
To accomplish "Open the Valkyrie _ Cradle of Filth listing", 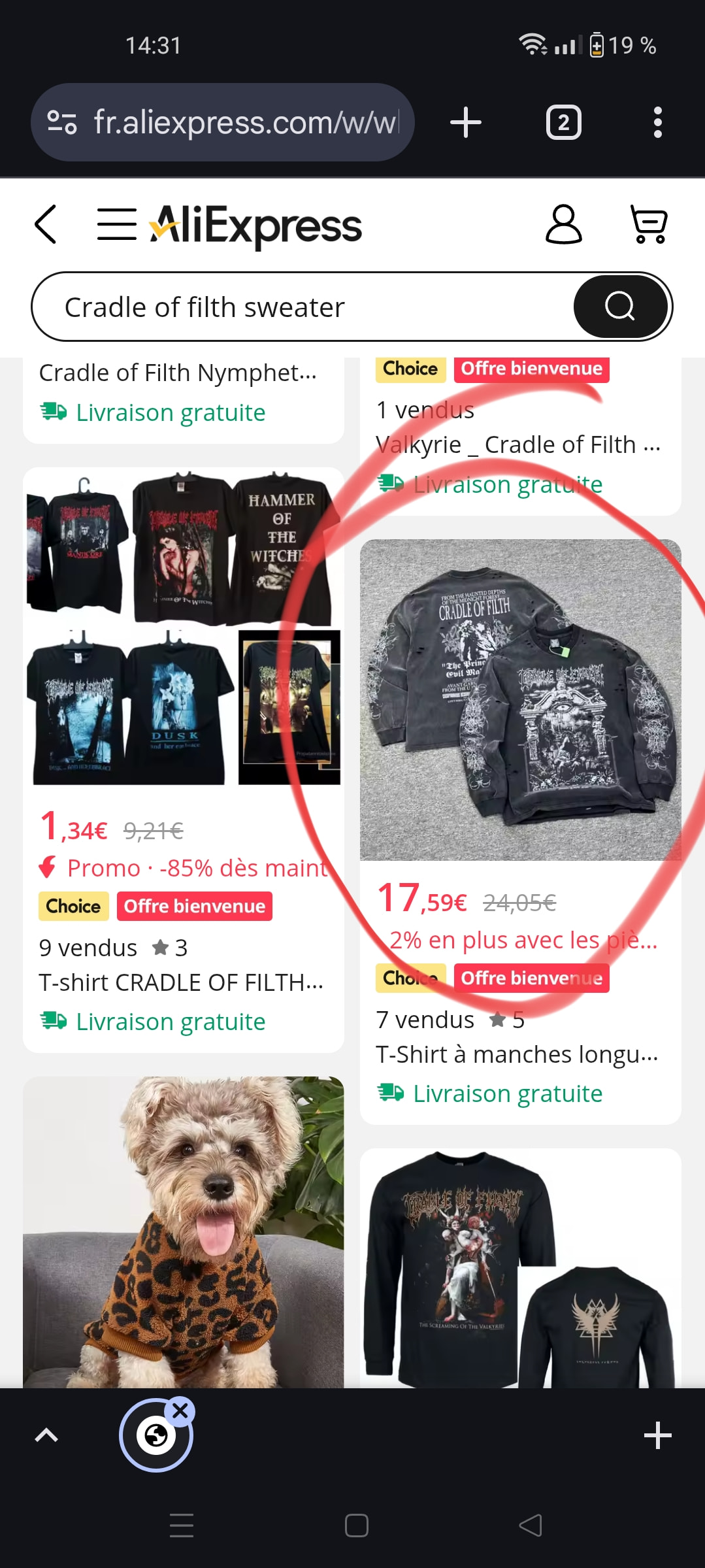I will pos(517,444).
